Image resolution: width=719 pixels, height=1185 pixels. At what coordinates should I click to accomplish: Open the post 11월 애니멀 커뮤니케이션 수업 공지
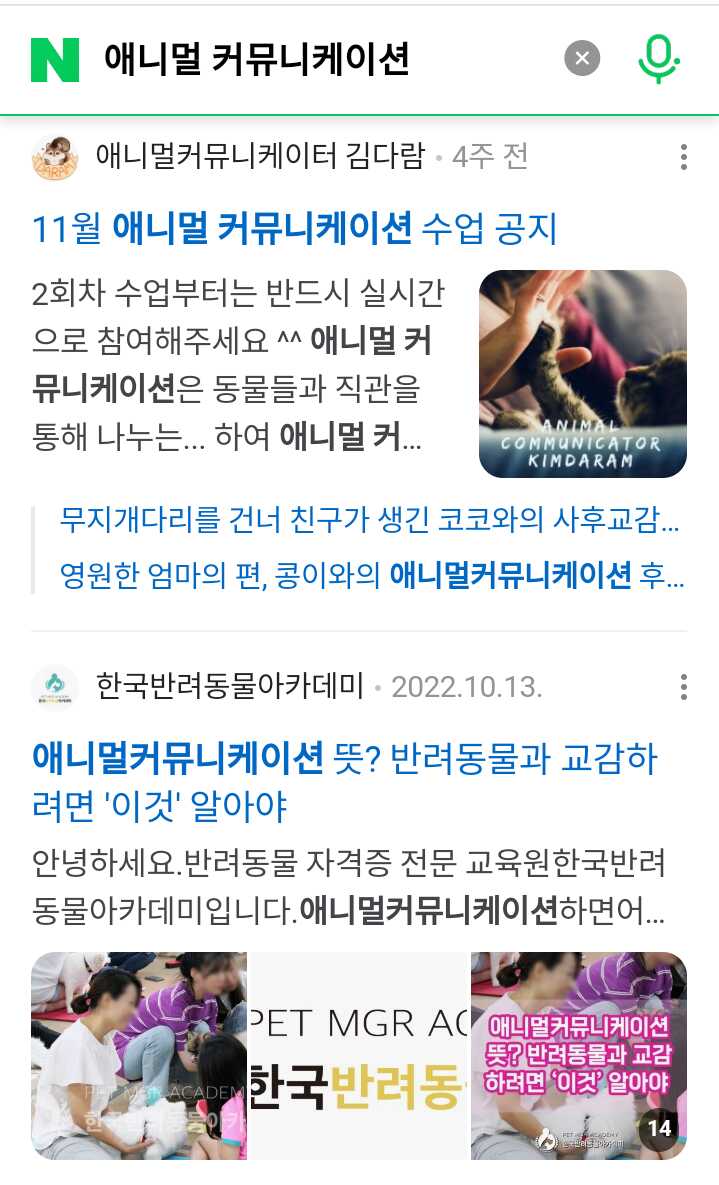pyautogui.click(x=295, y=229)
